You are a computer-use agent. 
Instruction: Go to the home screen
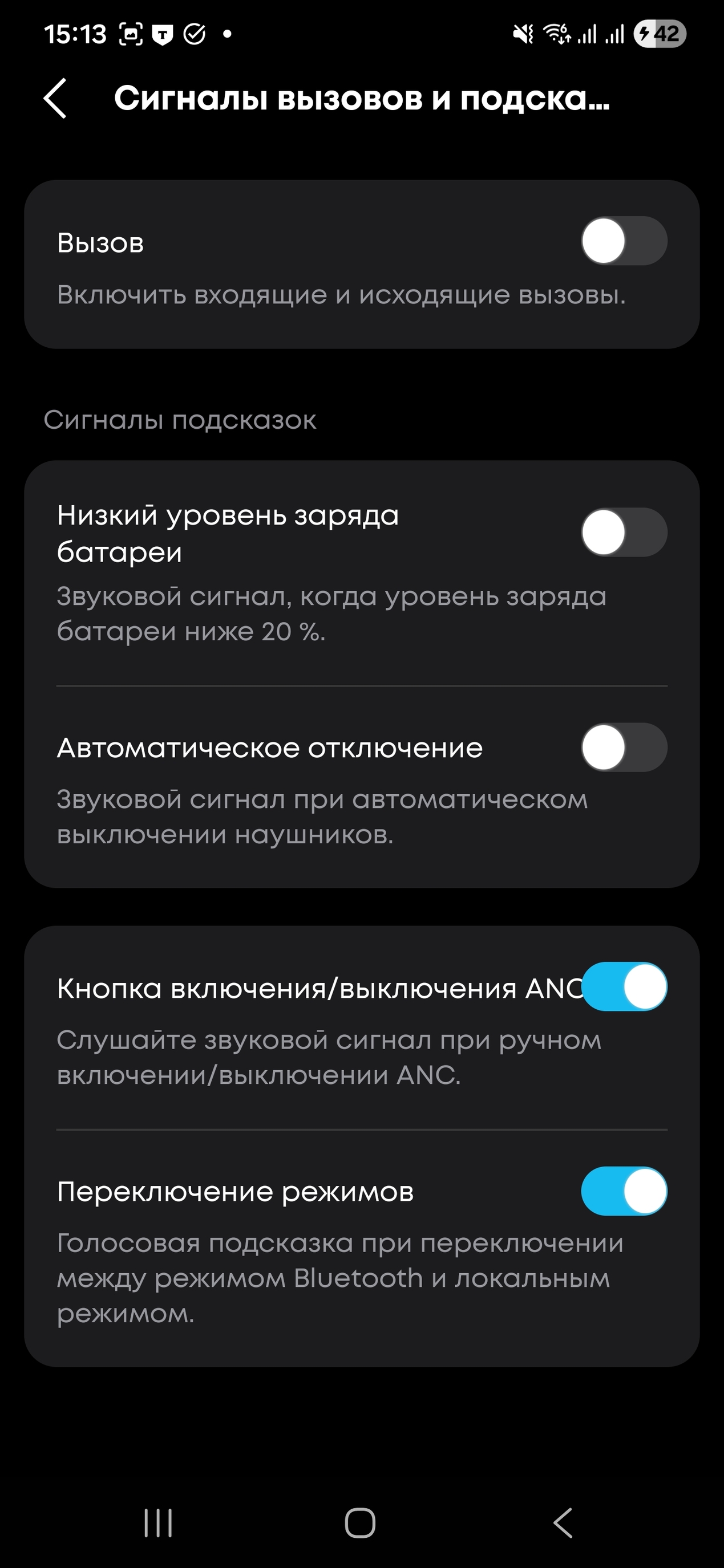click(x=361, y=1523)
